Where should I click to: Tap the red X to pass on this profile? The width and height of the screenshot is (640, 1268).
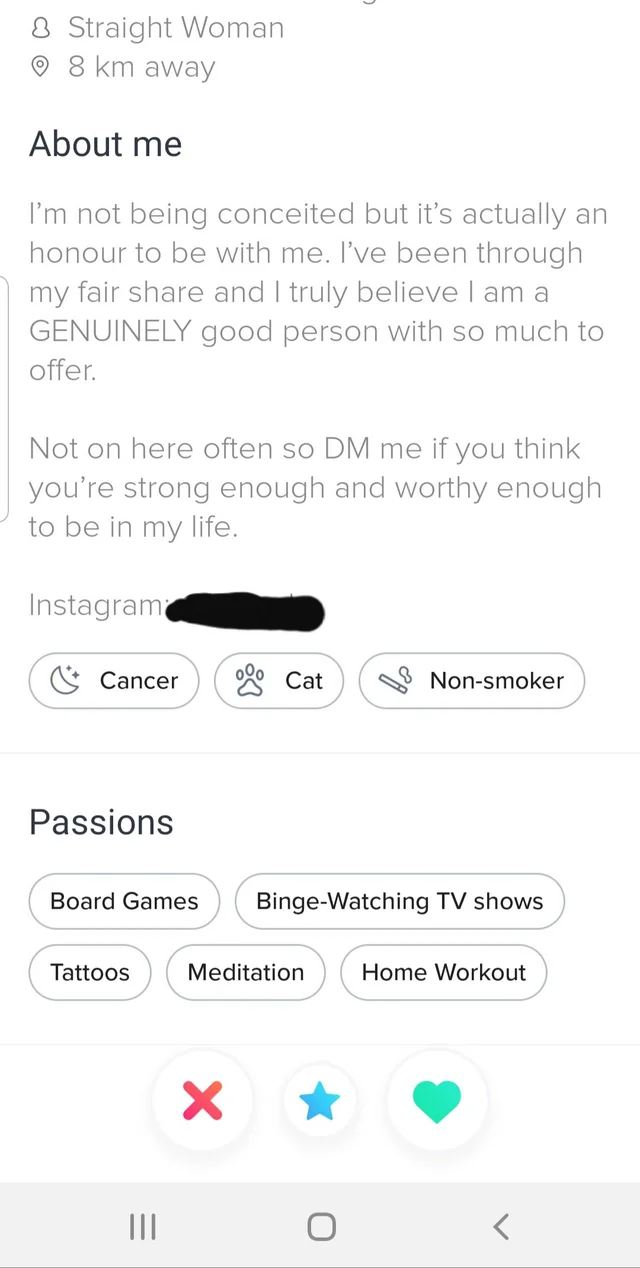(203, 1101)
